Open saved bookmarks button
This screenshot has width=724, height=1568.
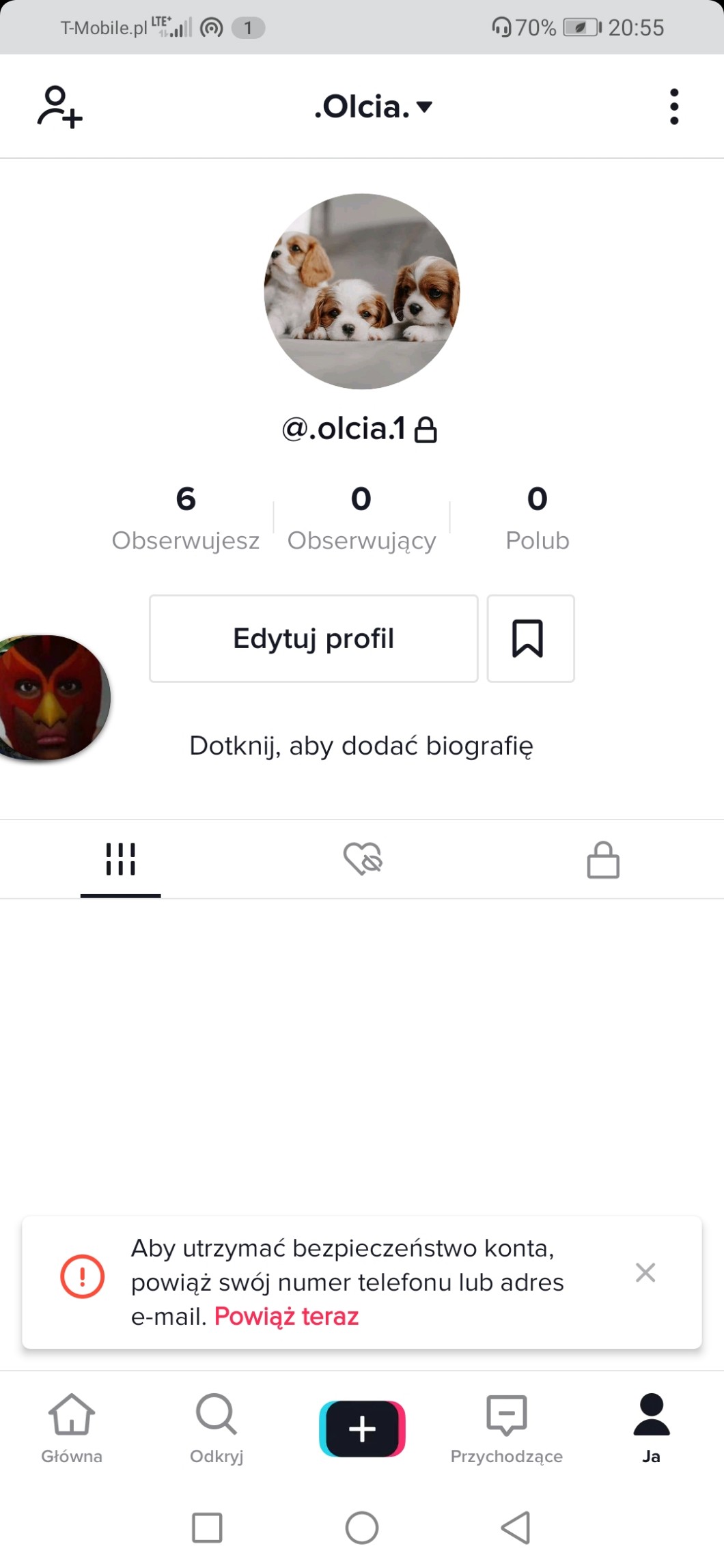[530, 639]
